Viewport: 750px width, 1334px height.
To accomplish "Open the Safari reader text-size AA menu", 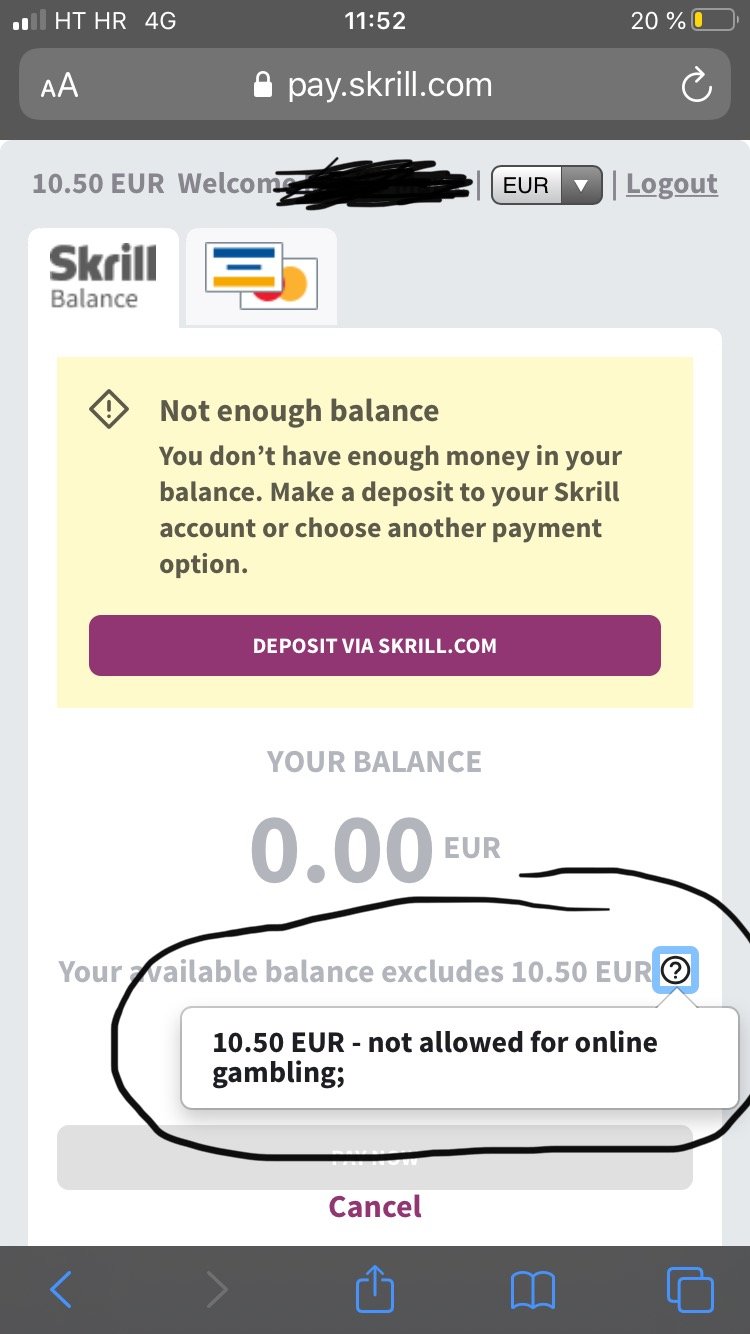I will tap(59, 86).
